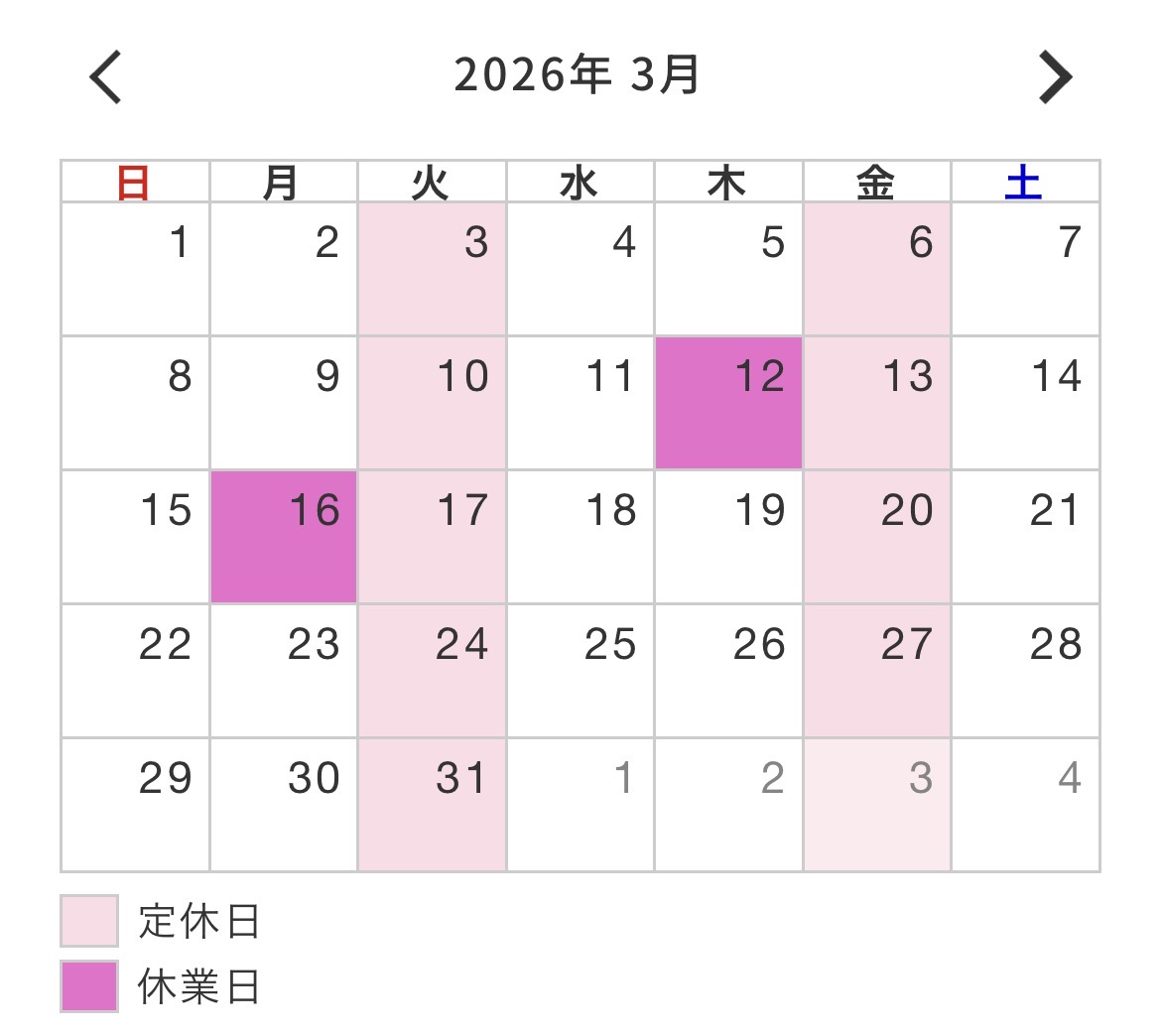This screenshot has height=1036, width=1161.
Task: Advance to the next month
Action: (x=1055, y=77)
